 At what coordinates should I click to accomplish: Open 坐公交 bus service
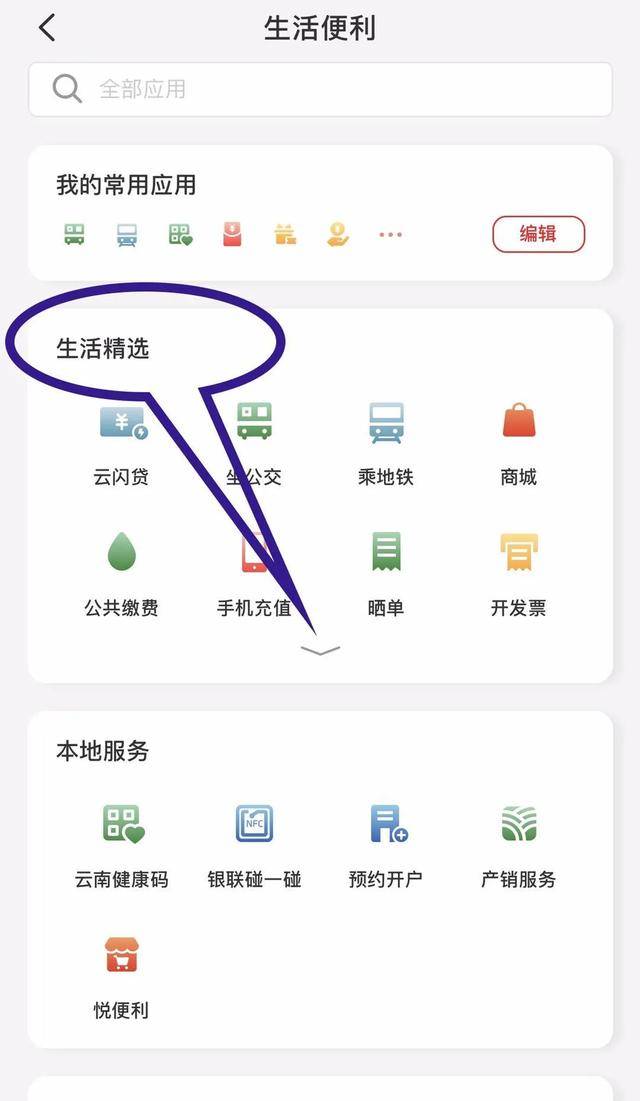coord(254,444)
